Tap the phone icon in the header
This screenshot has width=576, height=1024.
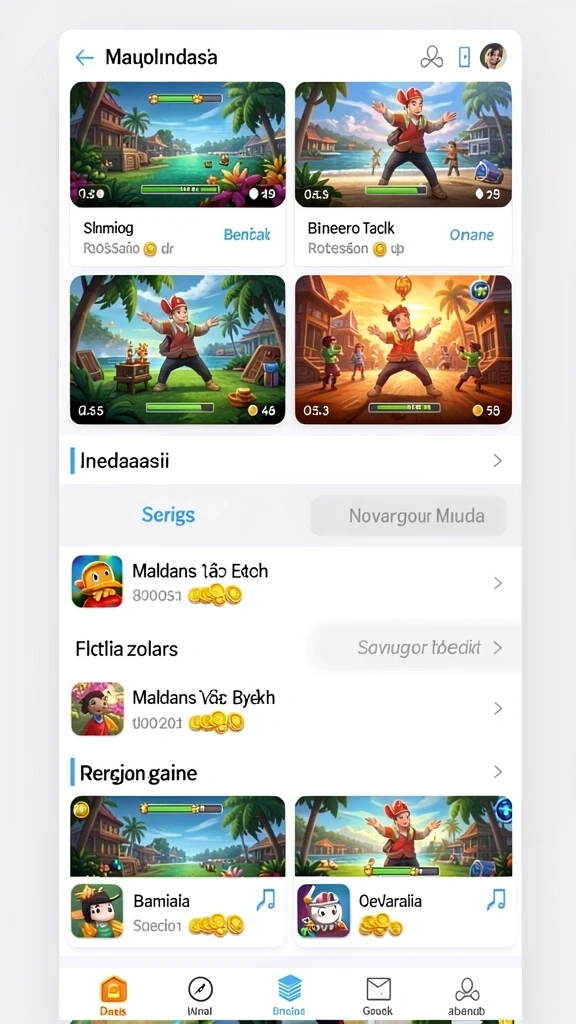(x=464, y=57)
